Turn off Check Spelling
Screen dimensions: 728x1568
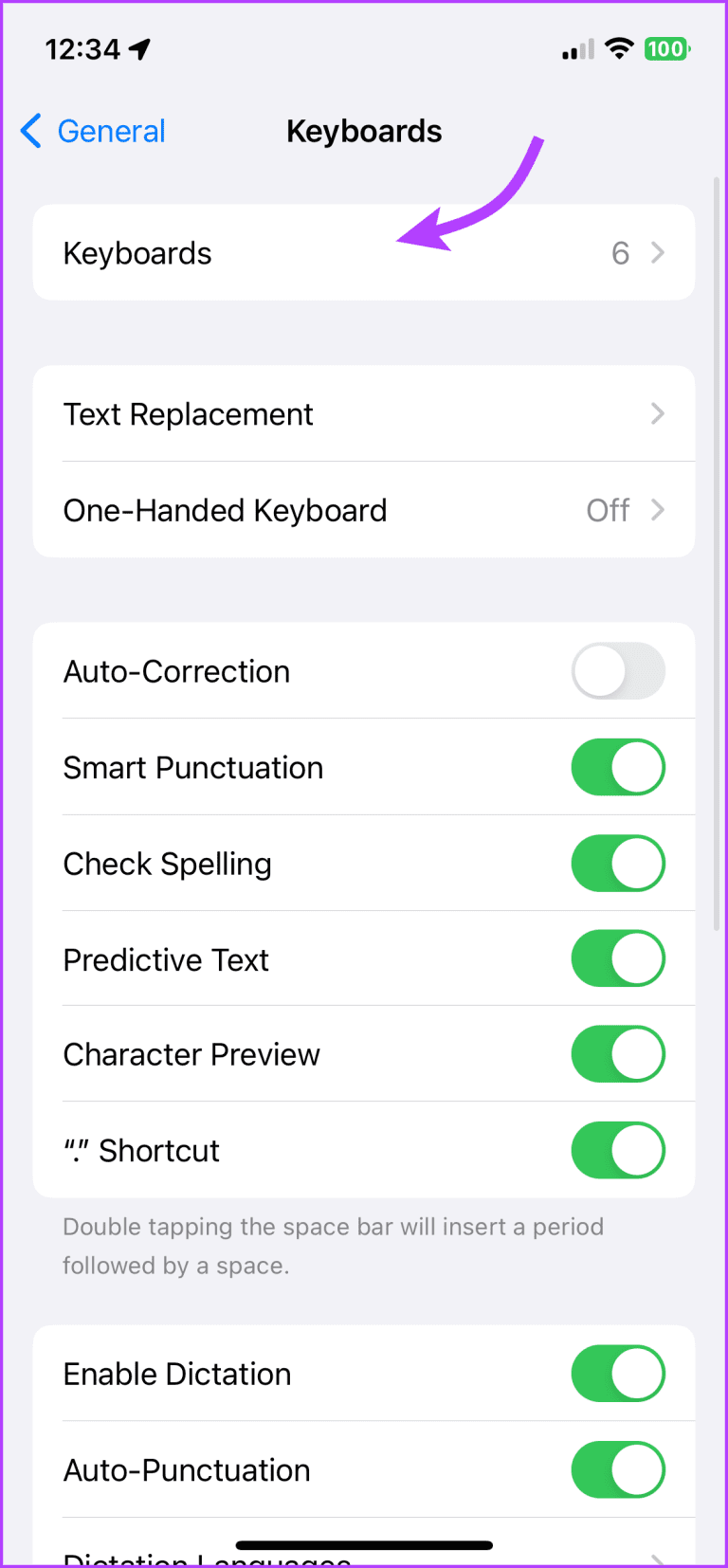tap(618, 863)
